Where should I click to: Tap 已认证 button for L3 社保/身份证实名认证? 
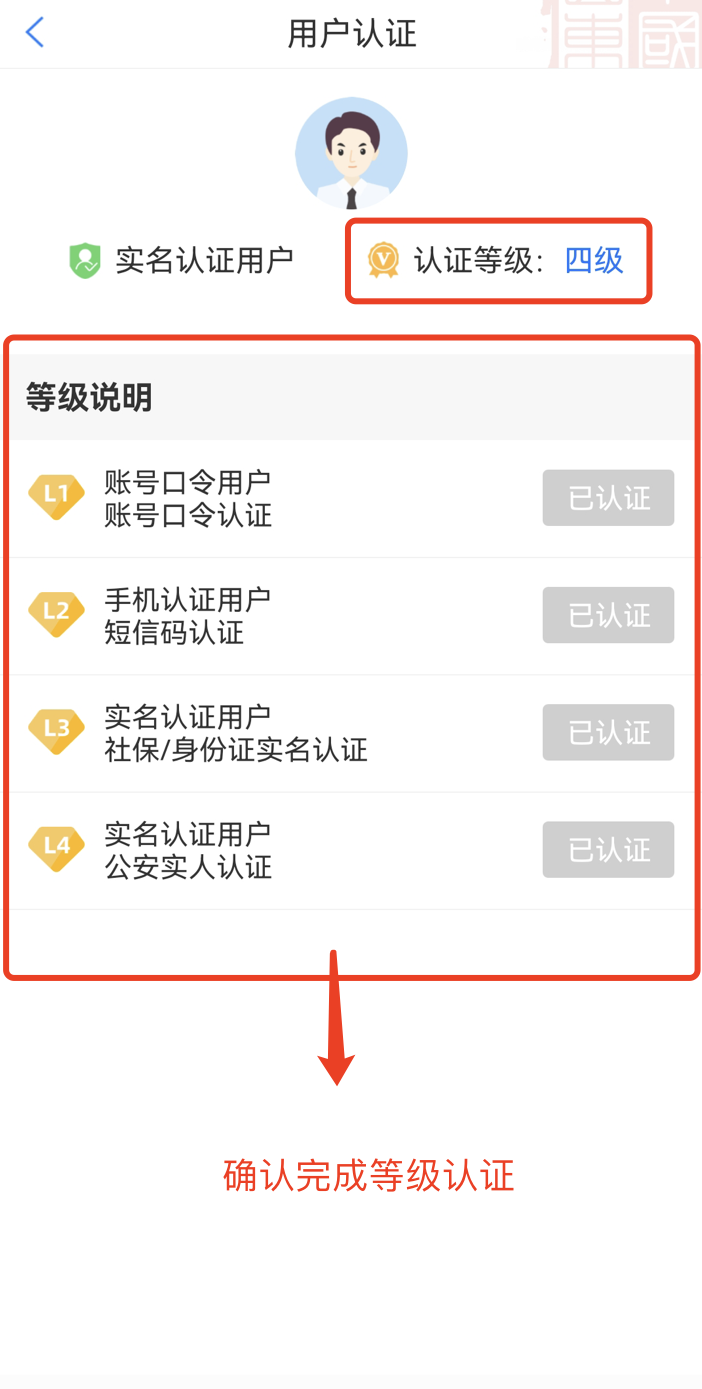pos(608,732)
